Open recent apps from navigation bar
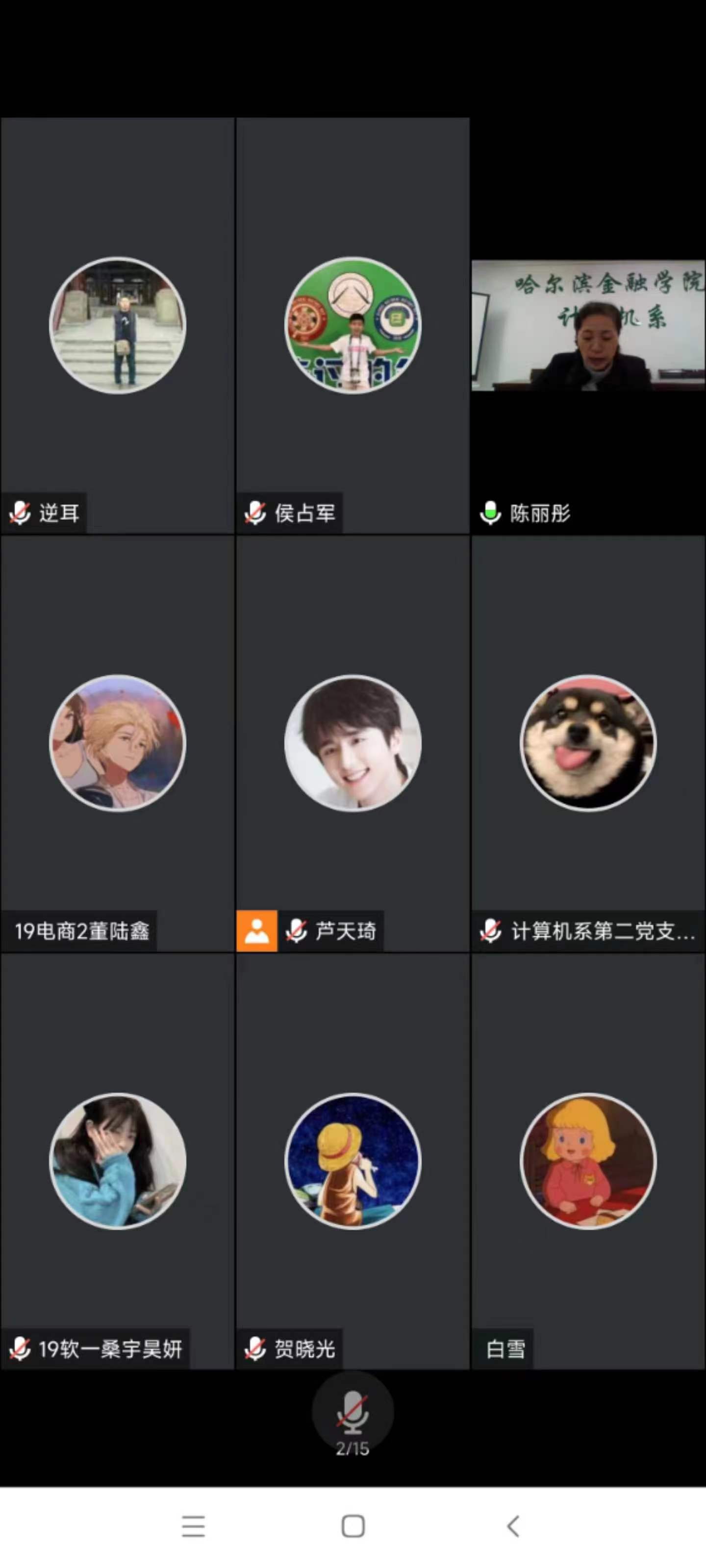This screenshot has height=1568, width=706. tap(193, 1526)
